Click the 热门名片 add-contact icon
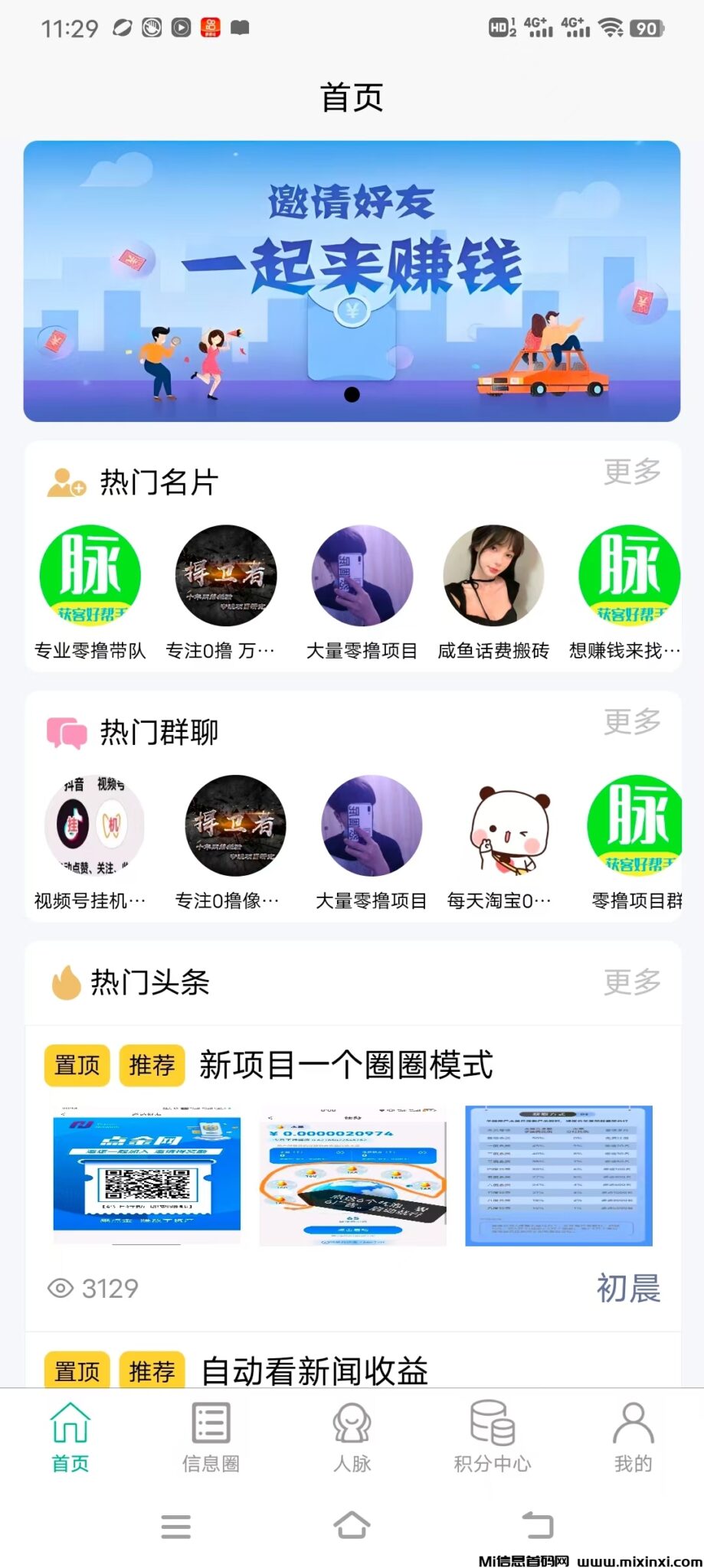This screenshot has width=704, height=1568. click(x=65, y=481)
